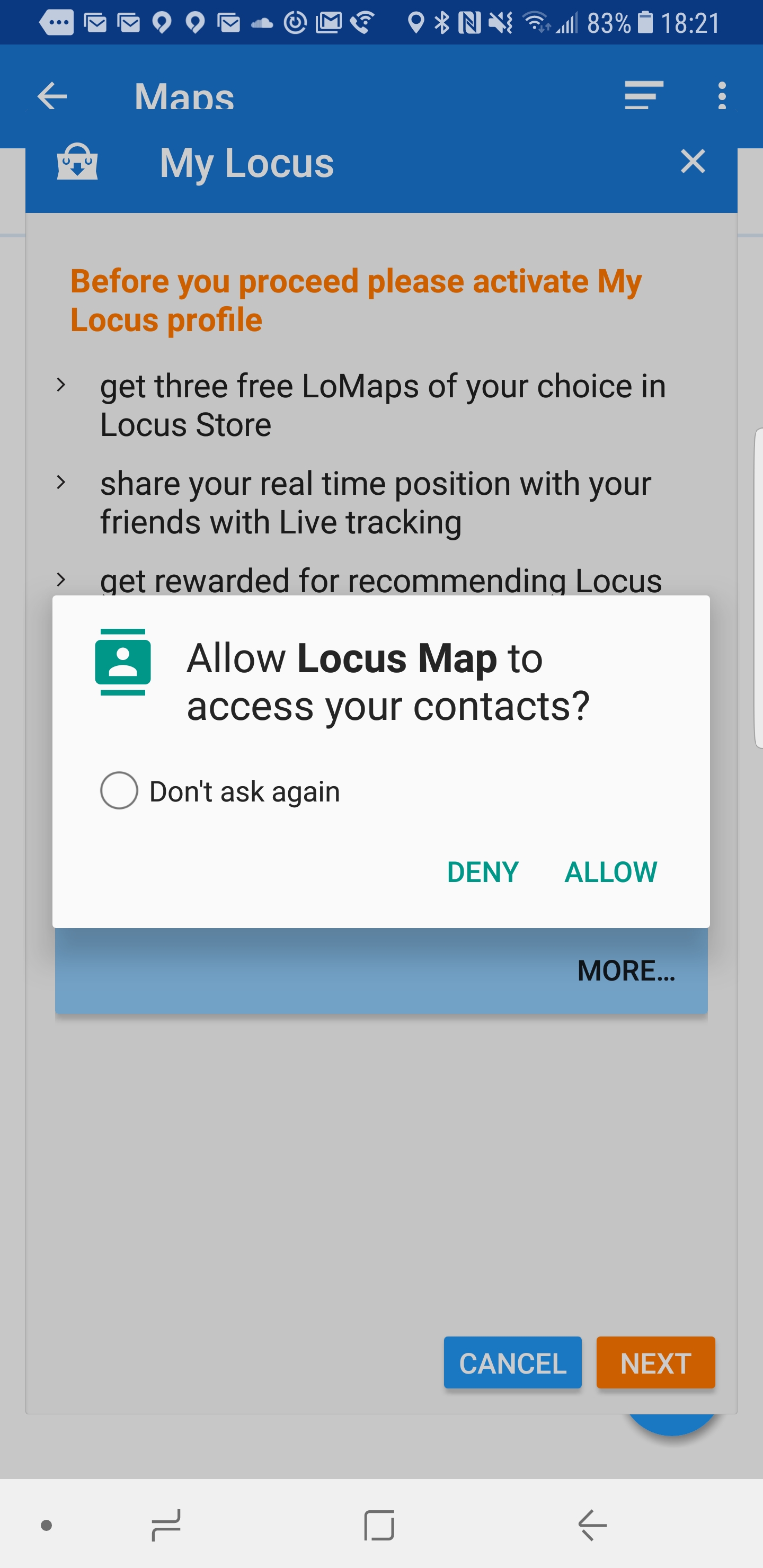Tap the NEXT button
The height and width of the screenshot is (1568, 763).
[655, 1363]
